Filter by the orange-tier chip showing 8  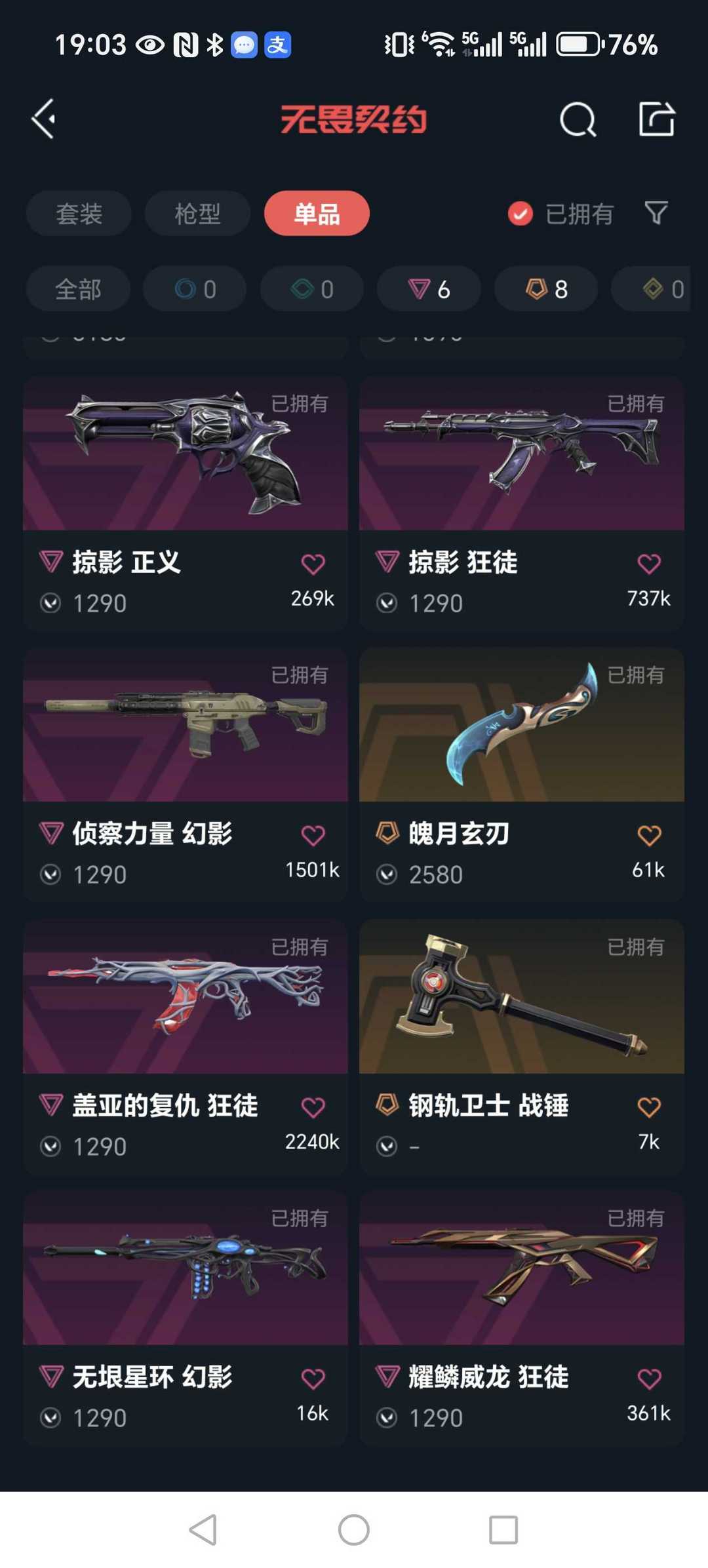pos(546,289)
